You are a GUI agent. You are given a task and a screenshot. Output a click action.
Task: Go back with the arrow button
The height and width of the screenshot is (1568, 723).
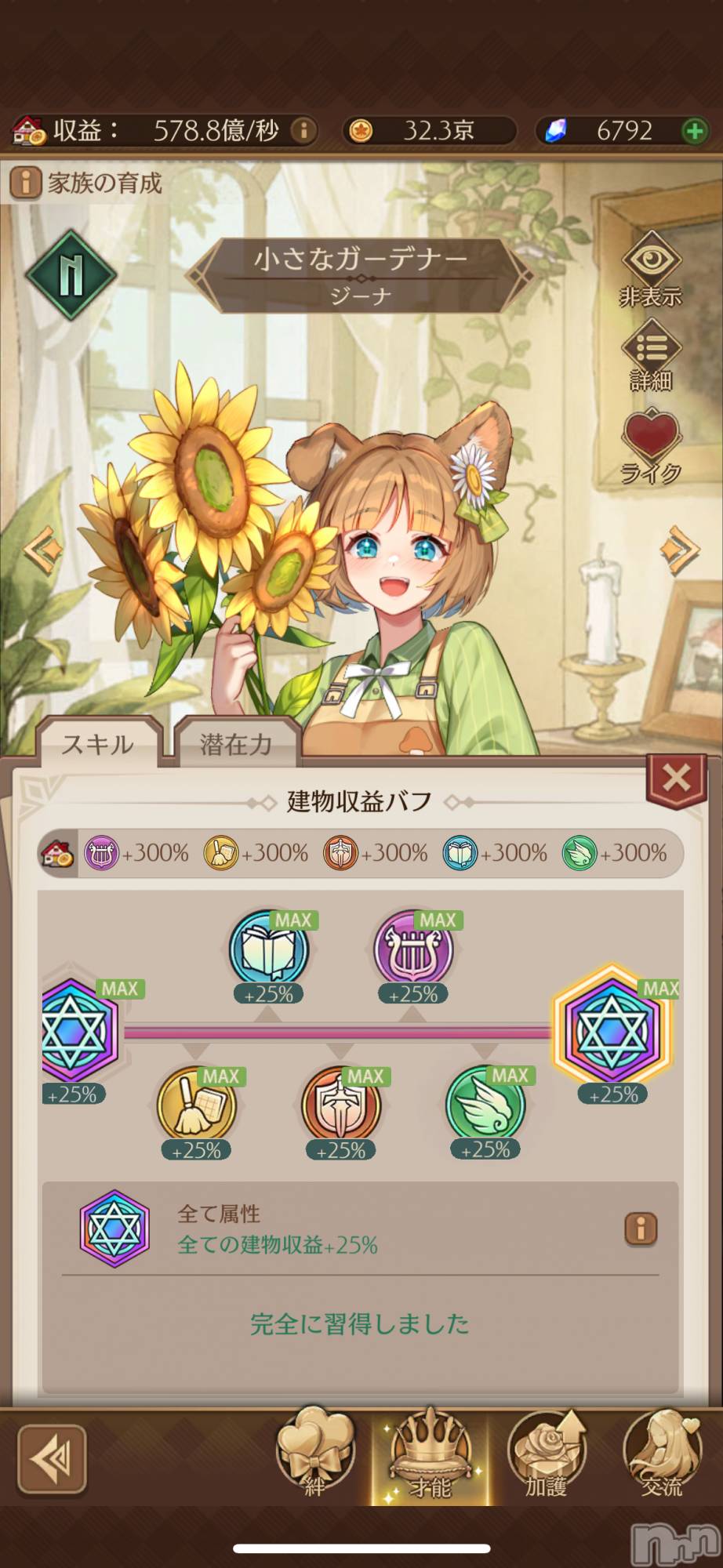tap(52, 1458)
